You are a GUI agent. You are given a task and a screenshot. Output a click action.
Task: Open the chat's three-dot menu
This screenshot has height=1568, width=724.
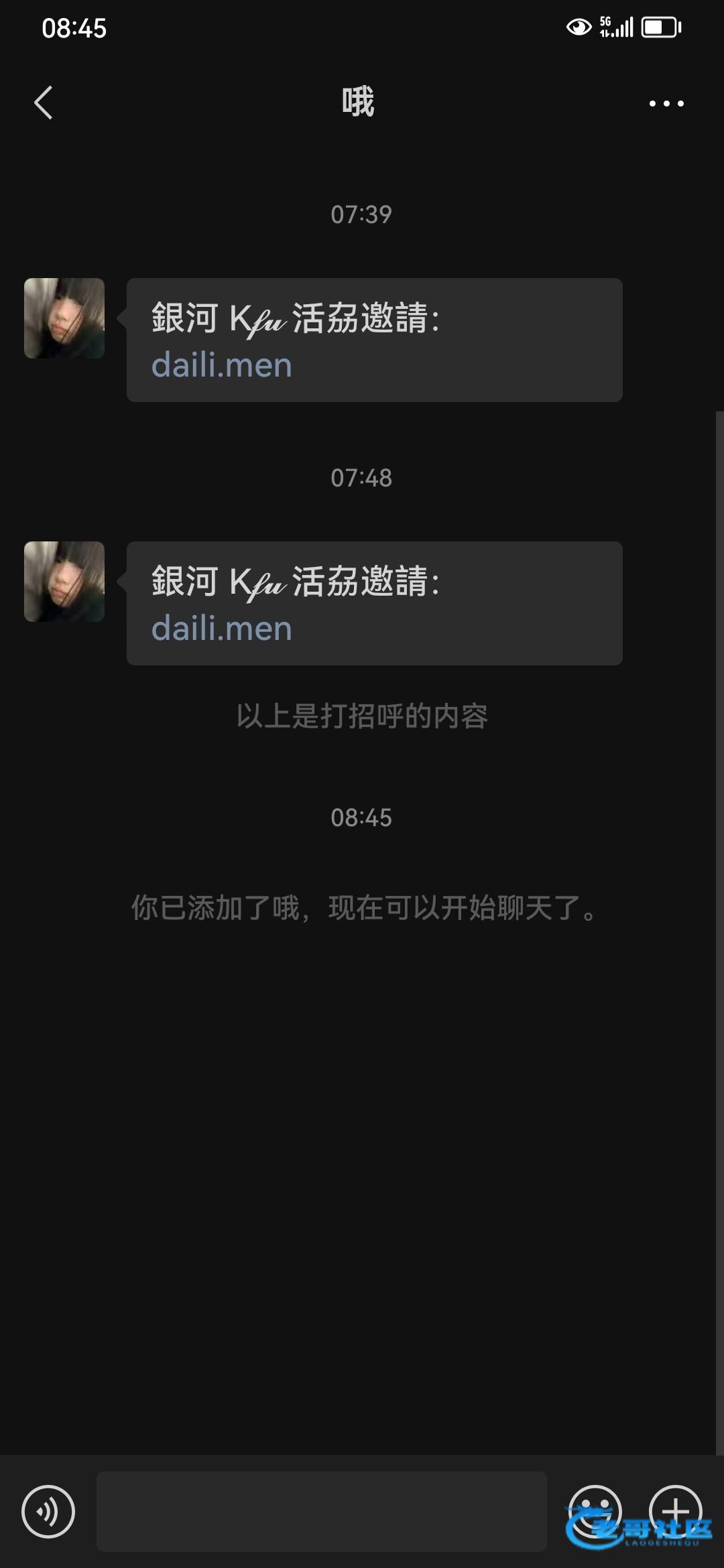[666, 103]
